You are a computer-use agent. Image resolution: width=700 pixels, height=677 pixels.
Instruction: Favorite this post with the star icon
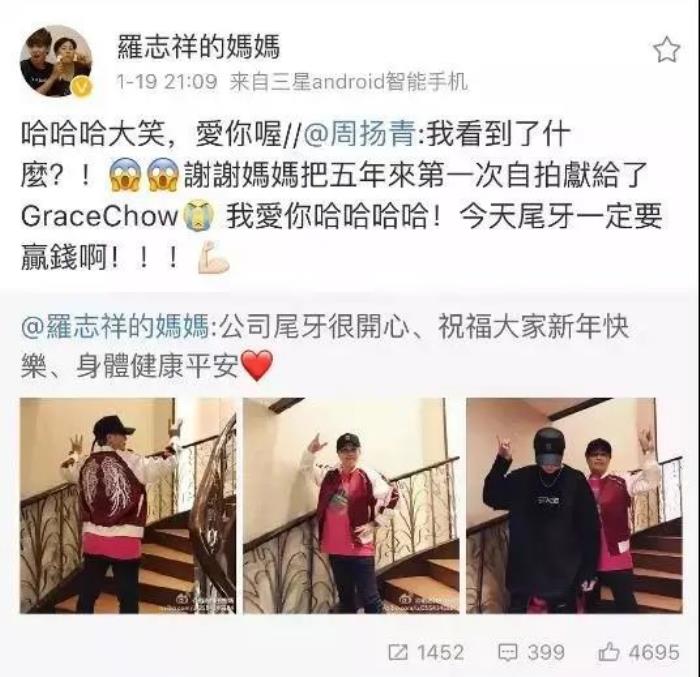(x=666, y=50)
